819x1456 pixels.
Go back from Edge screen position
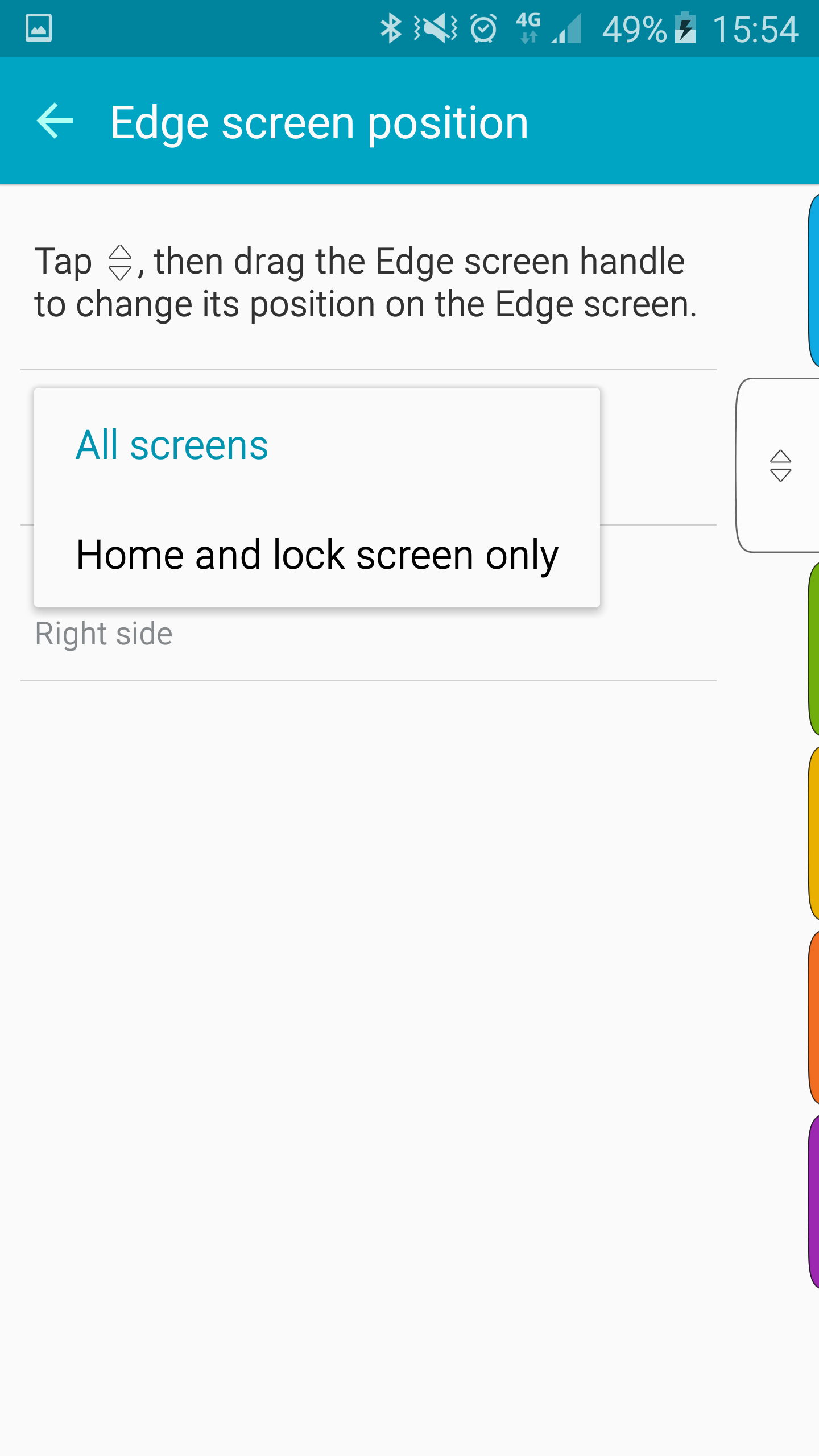(x=55, y=121)
